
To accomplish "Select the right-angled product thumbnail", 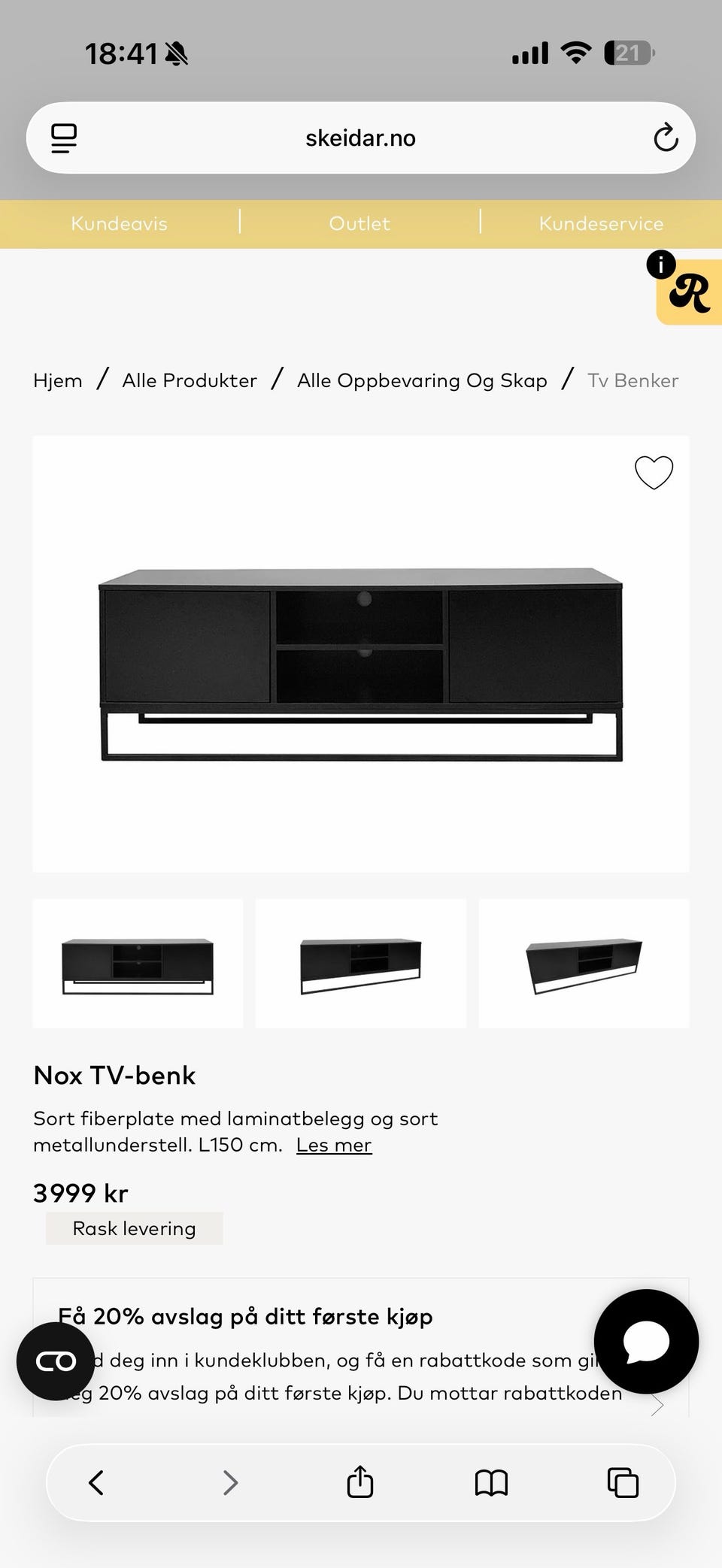I will click(584, 964).
